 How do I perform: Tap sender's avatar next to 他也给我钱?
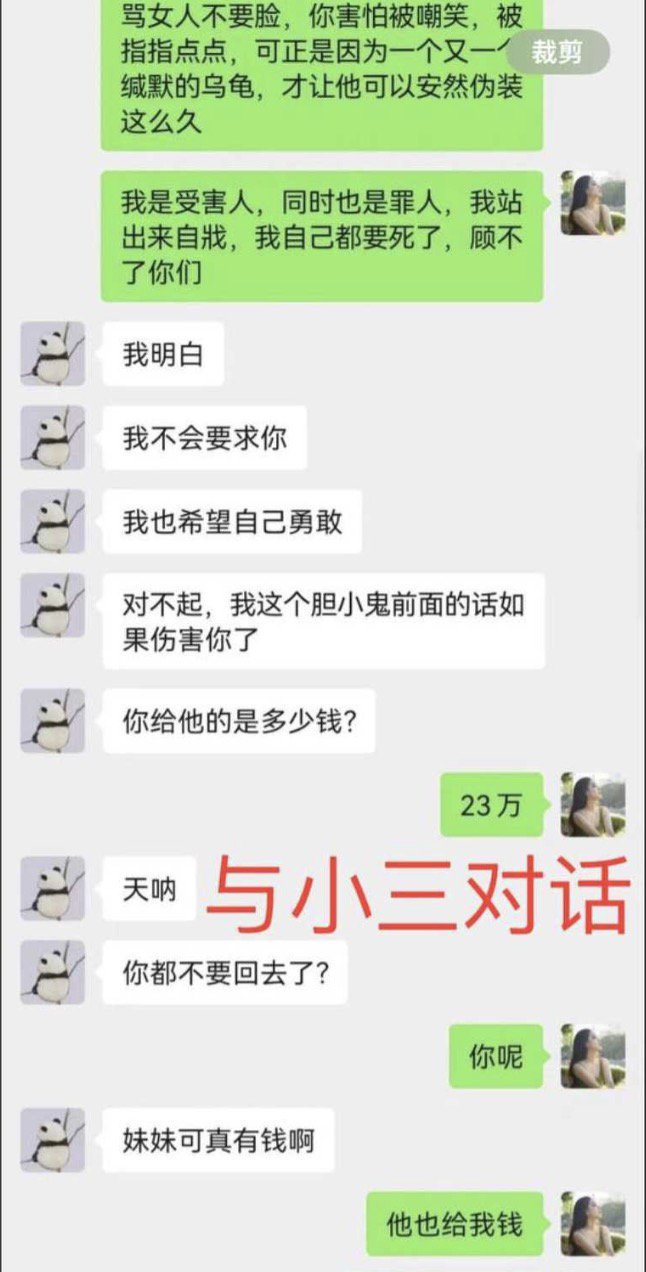[593, 1224]
